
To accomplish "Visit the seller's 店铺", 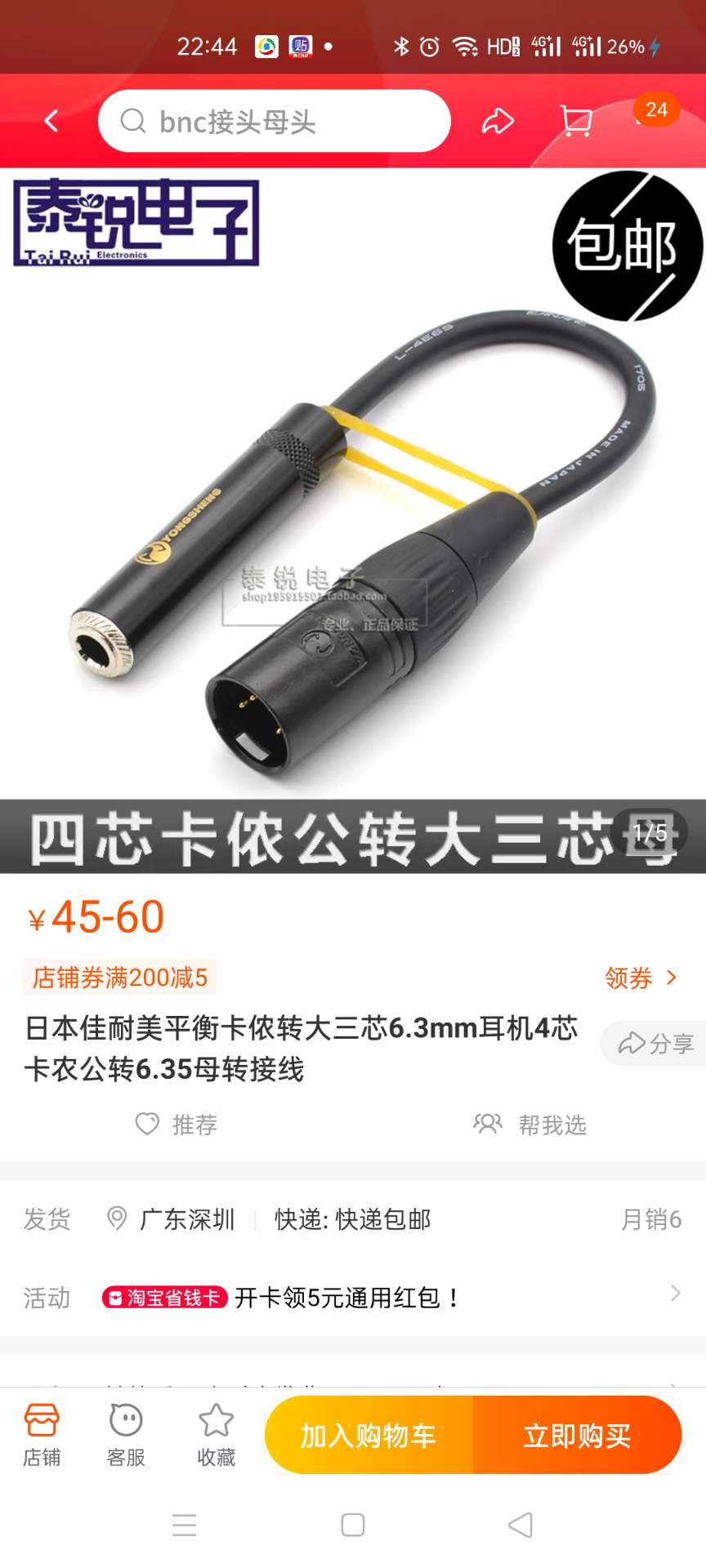I will tap(42, 1435).
